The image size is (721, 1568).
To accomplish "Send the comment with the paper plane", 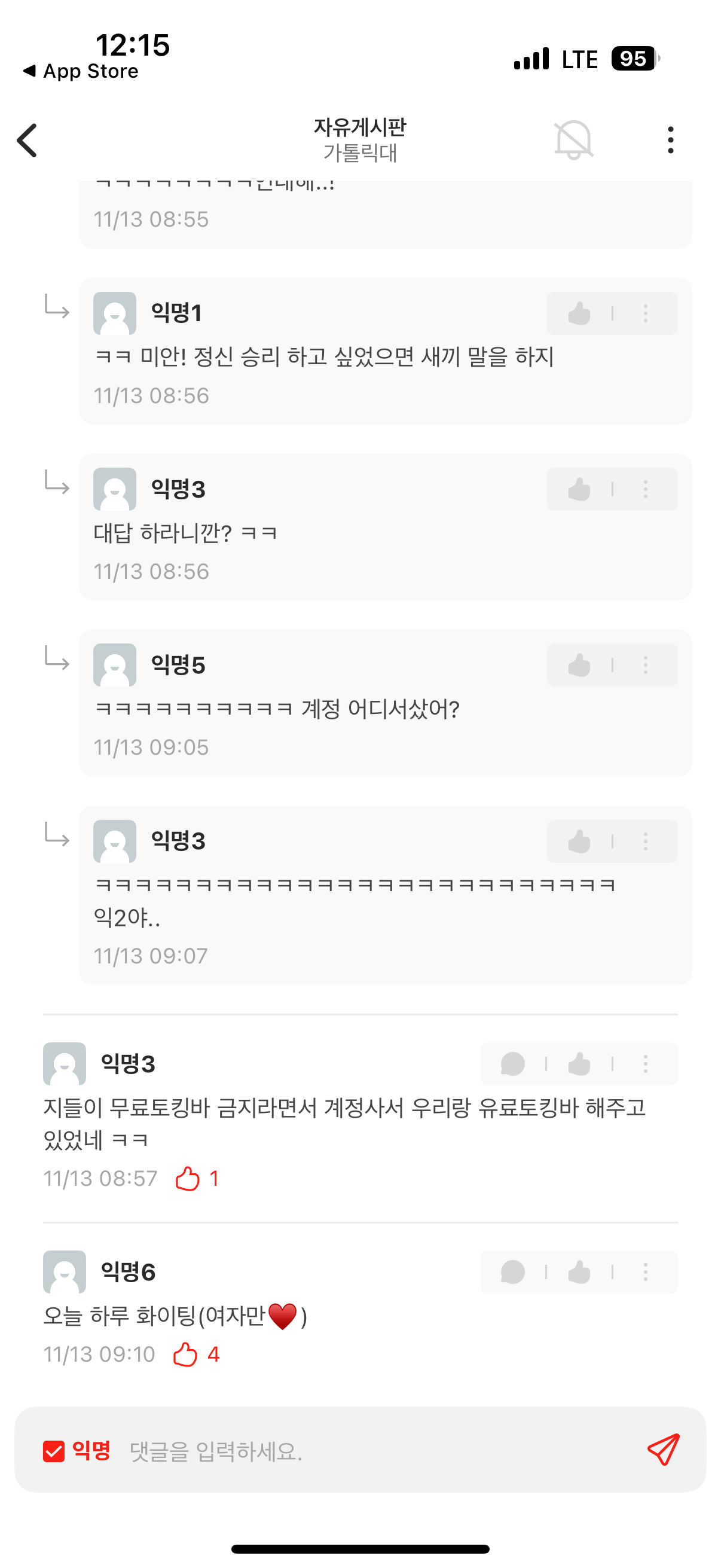I will pos(662,1450).
